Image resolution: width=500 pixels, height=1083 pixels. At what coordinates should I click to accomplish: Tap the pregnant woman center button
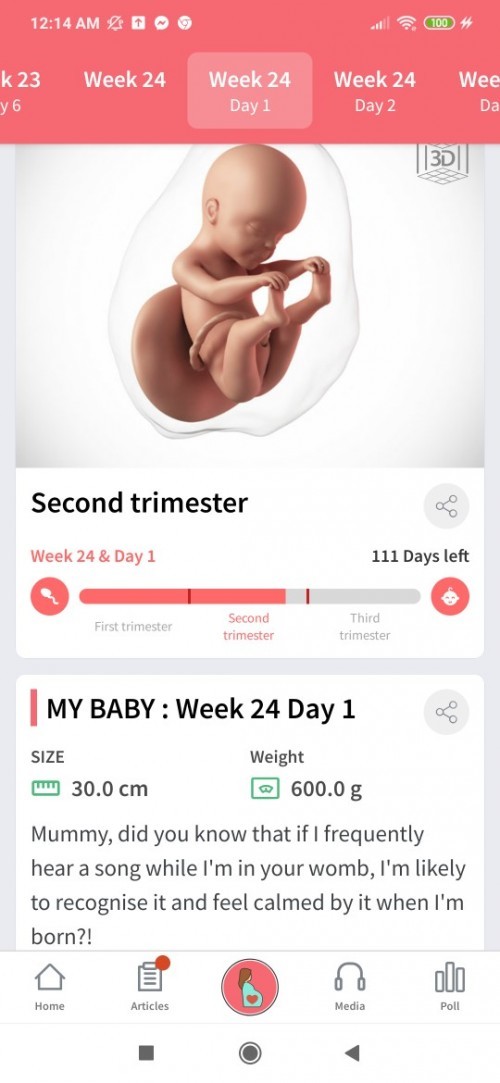tap(250, 987)
